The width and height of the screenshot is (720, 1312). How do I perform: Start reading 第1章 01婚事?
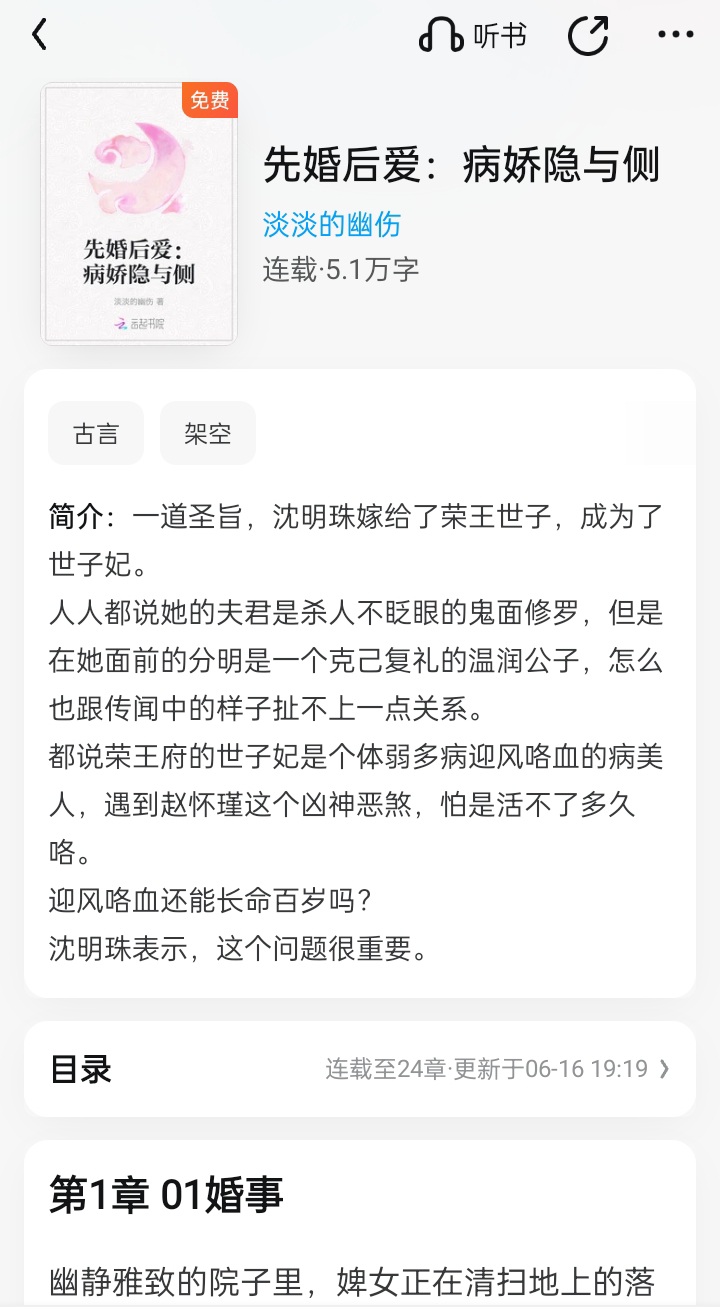[167, 1195]
